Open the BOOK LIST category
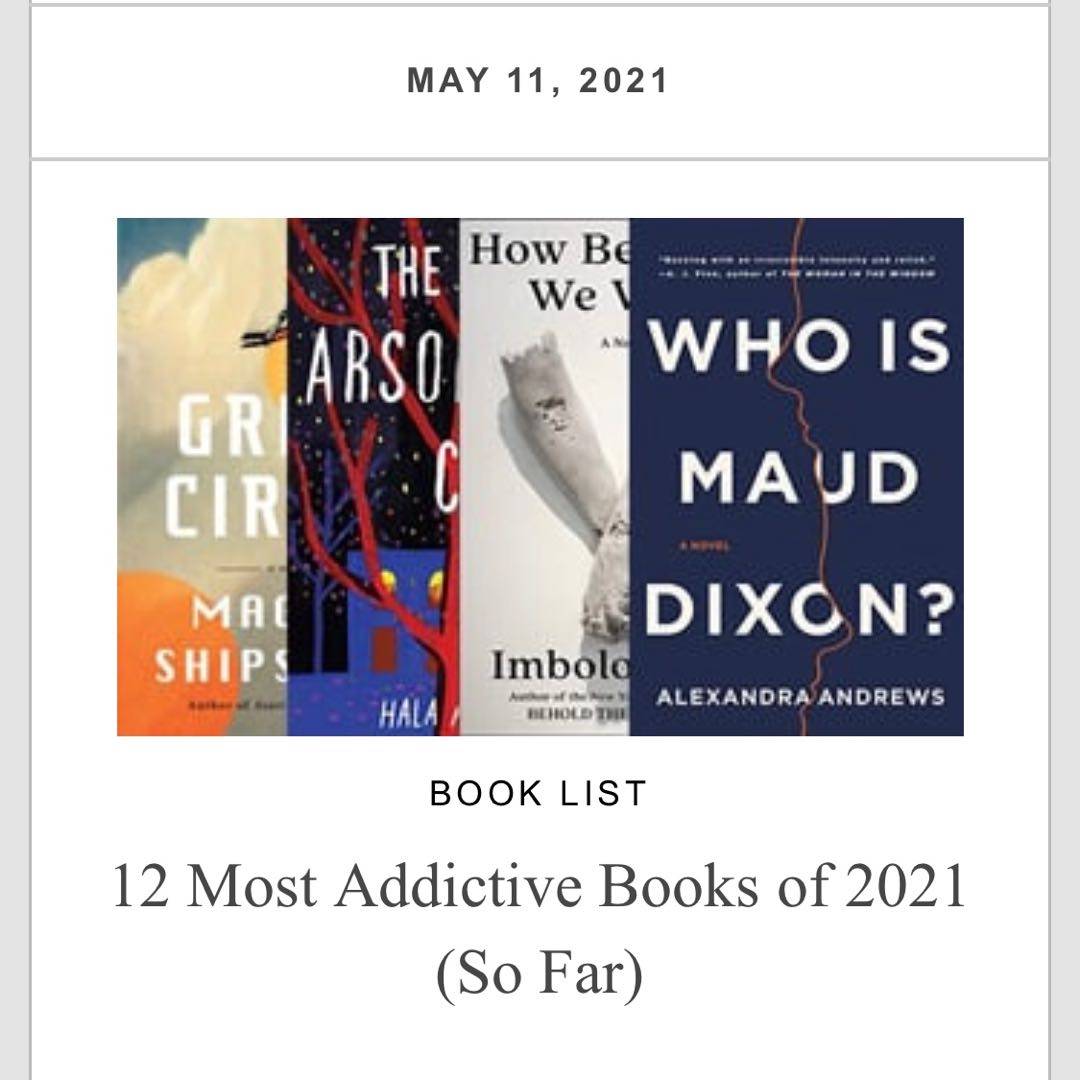This screenshot has height=1080, width=1080. tap(539, 794)
